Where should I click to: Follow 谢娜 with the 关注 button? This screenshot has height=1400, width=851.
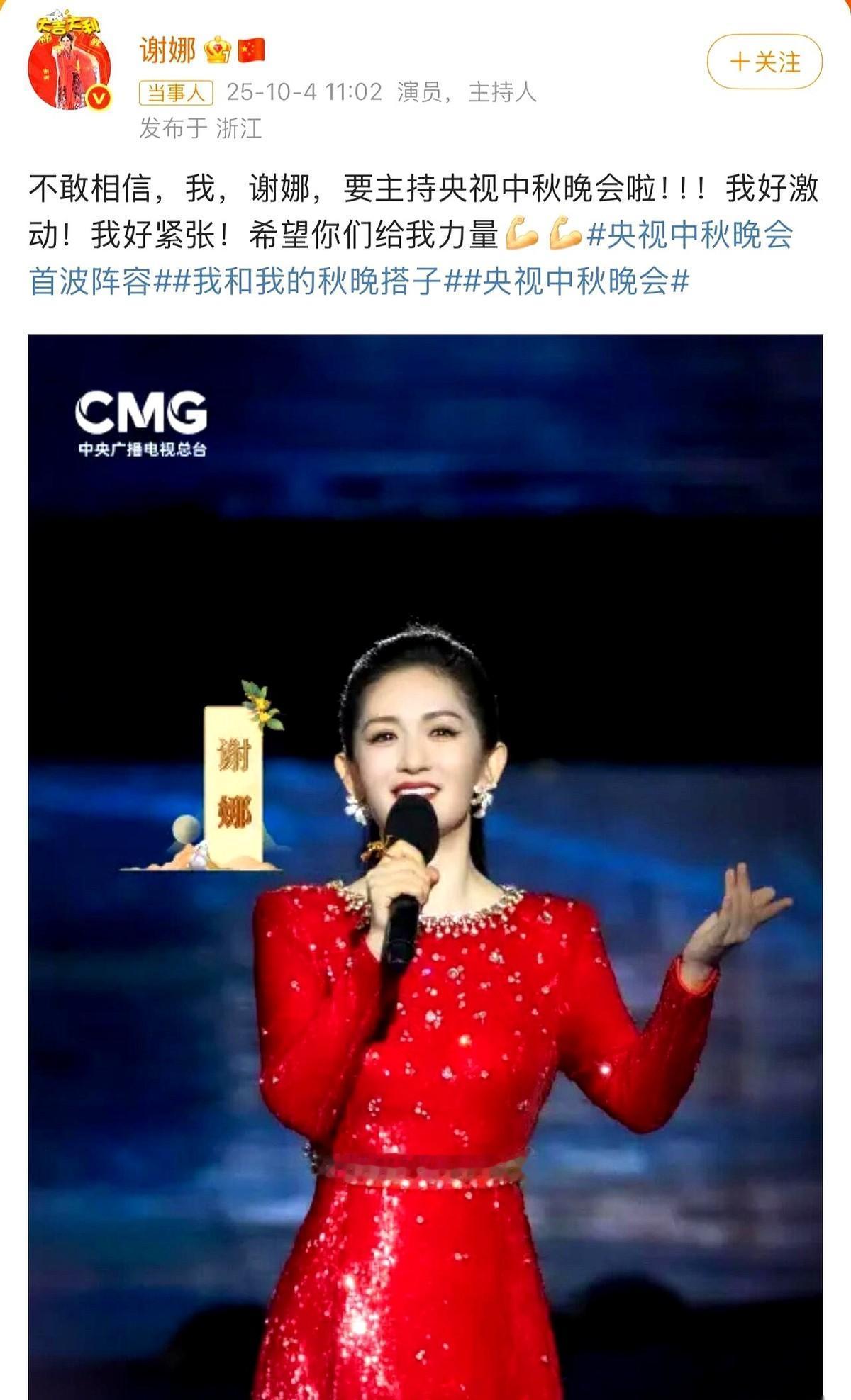tap(764, 62)
